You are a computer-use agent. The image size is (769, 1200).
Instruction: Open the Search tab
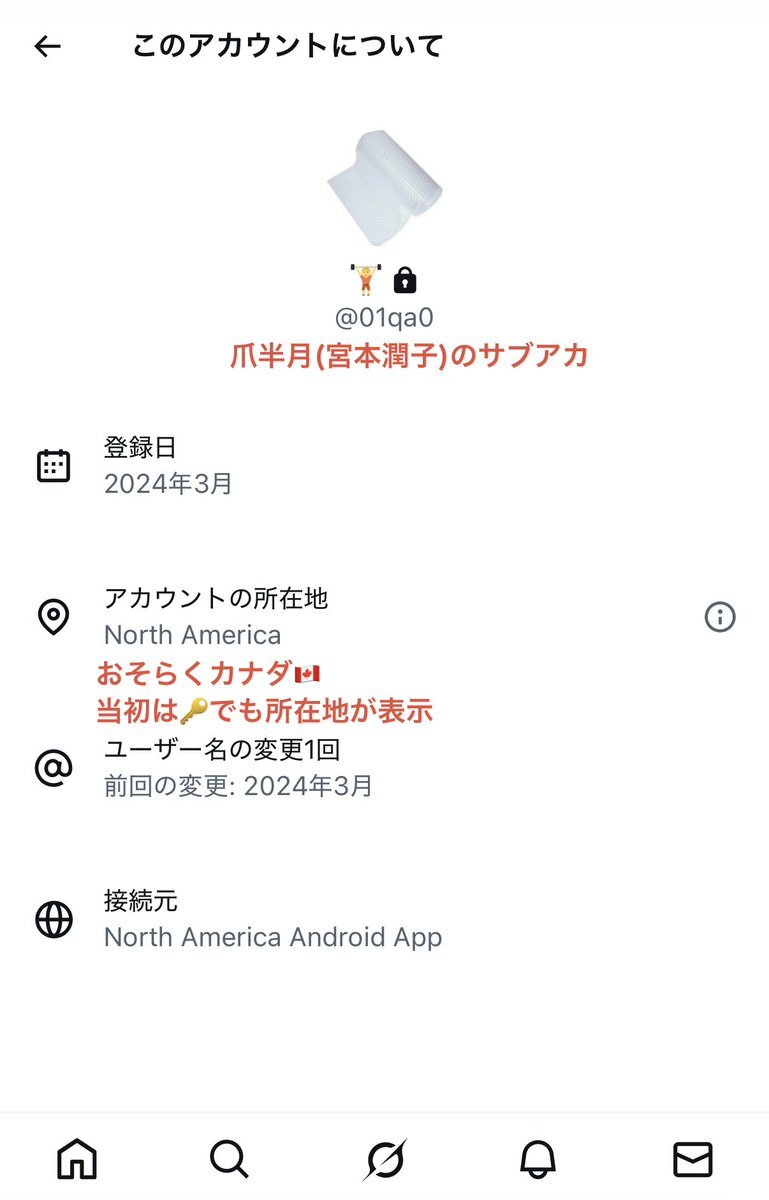(230, 1159)
